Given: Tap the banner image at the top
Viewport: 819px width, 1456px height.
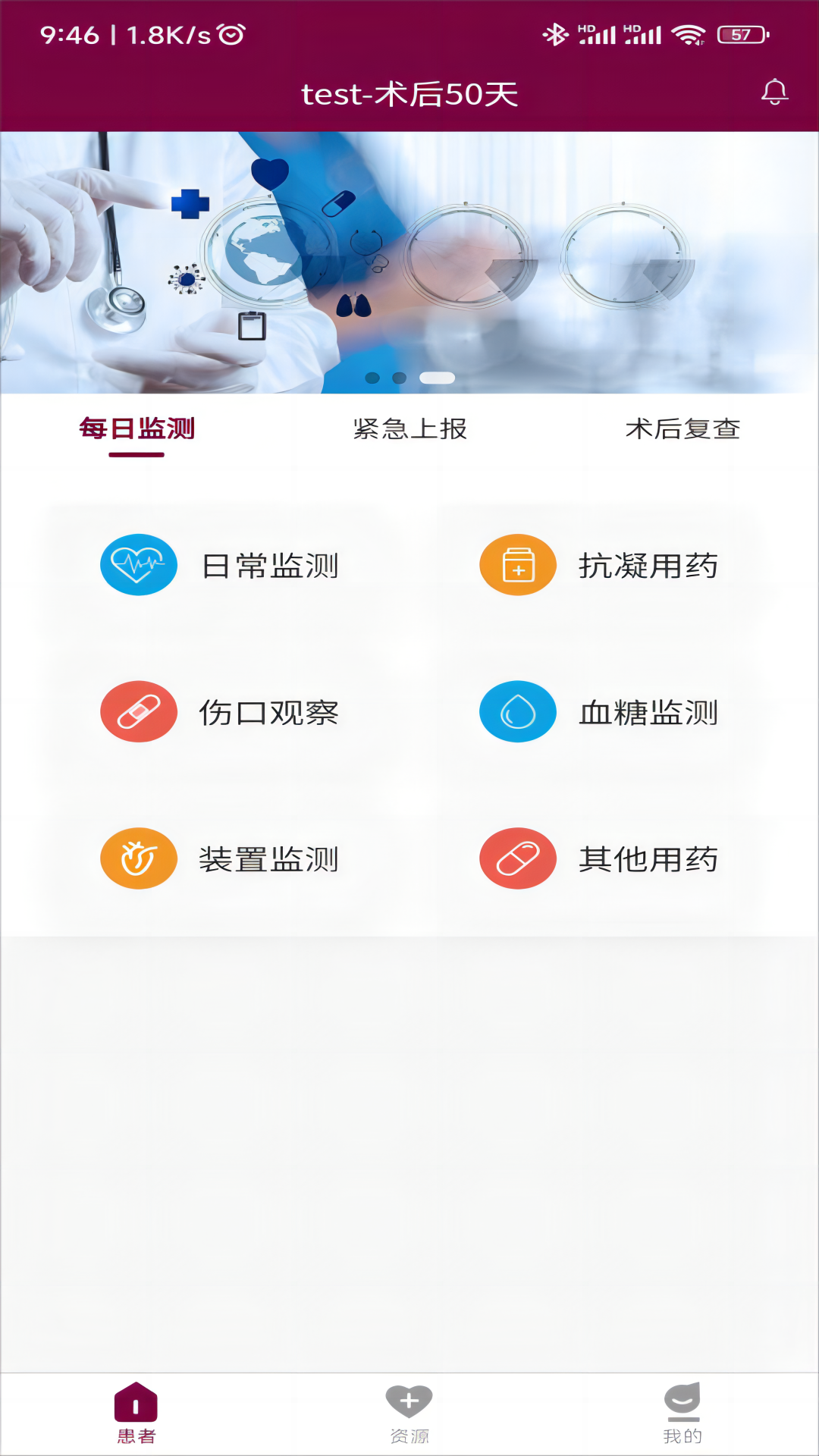Looking at the screenshot, I should click(x=409, y=258).
